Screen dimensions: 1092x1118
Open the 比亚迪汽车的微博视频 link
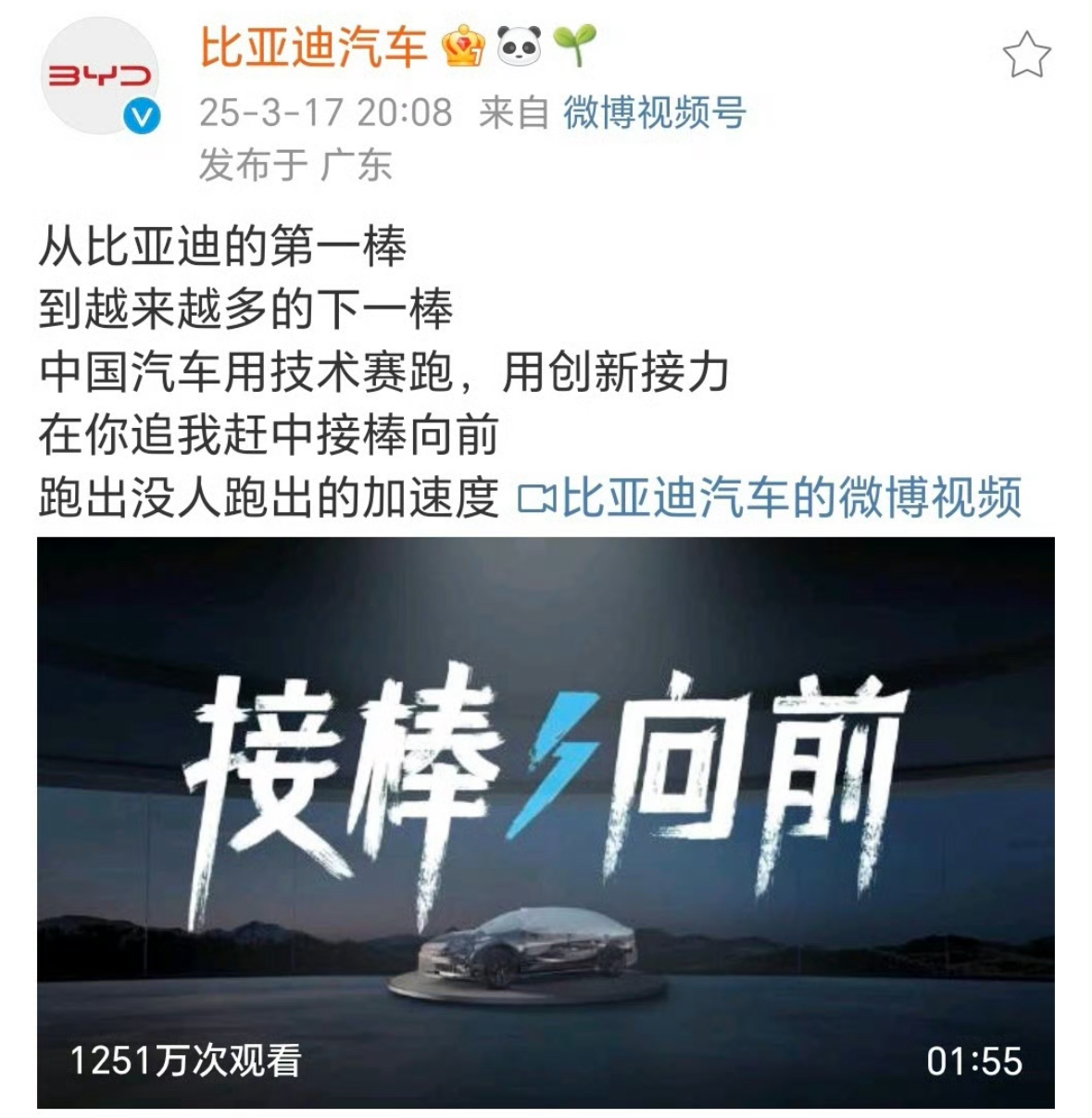click(771, 497)
